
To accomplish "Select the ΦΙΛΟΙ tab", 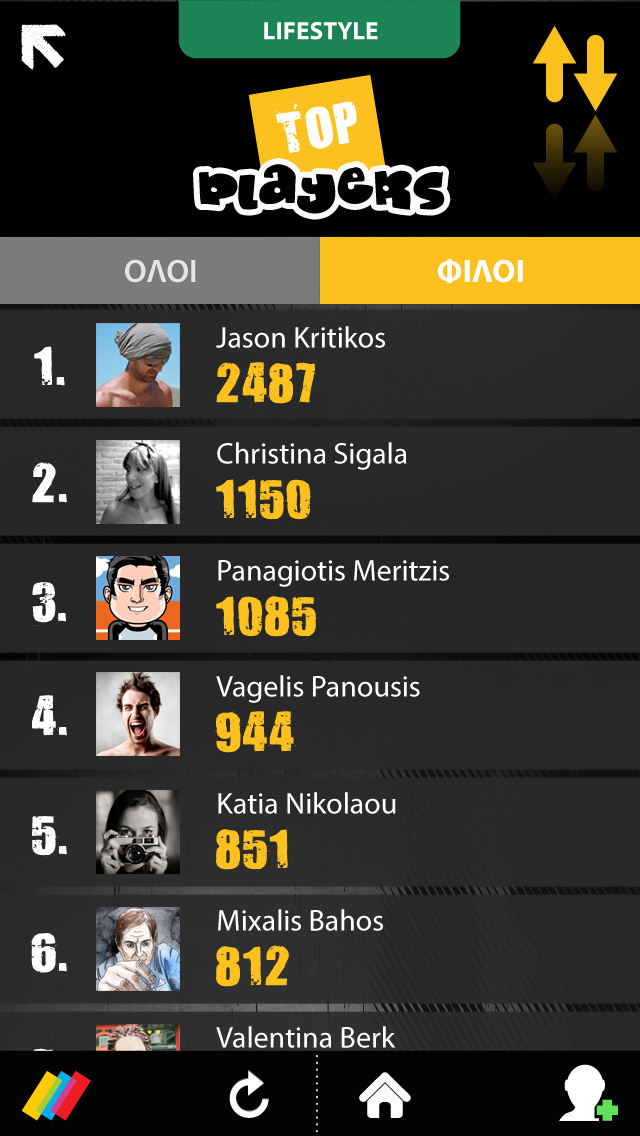I will click(480, 271).
